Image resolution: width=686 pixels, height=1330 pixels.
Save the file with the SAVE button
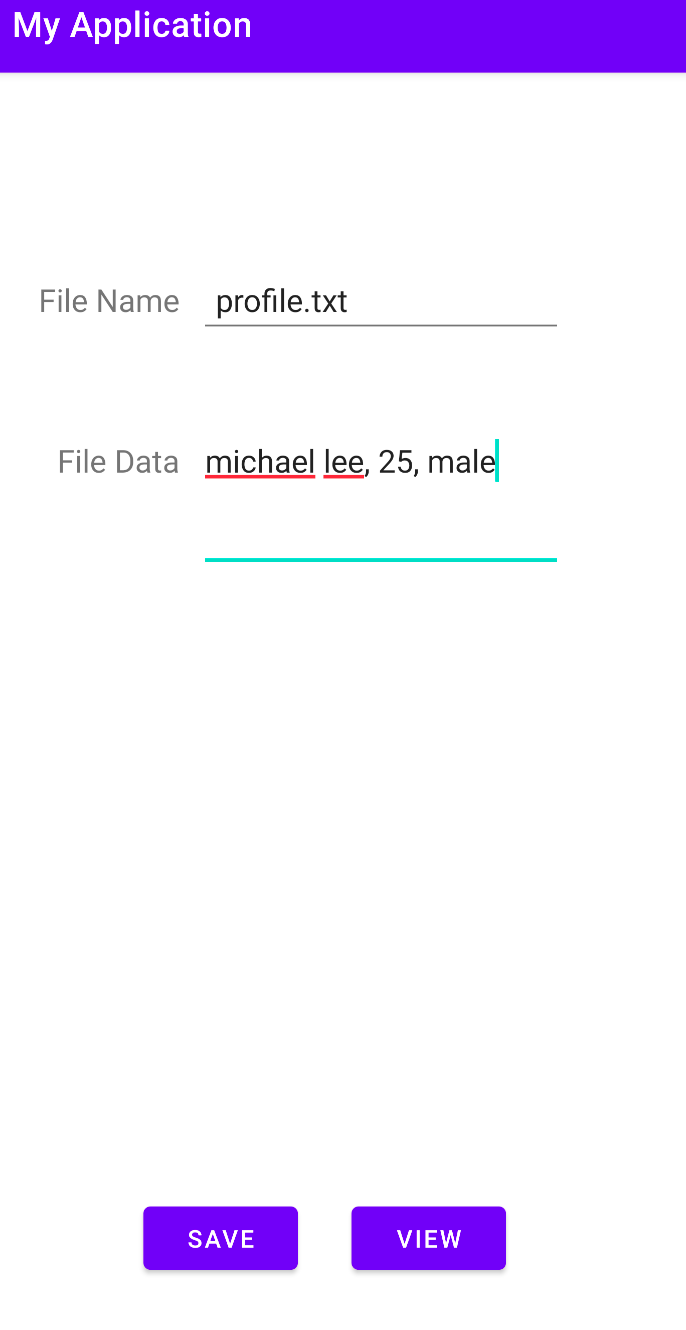(221, 1239)
